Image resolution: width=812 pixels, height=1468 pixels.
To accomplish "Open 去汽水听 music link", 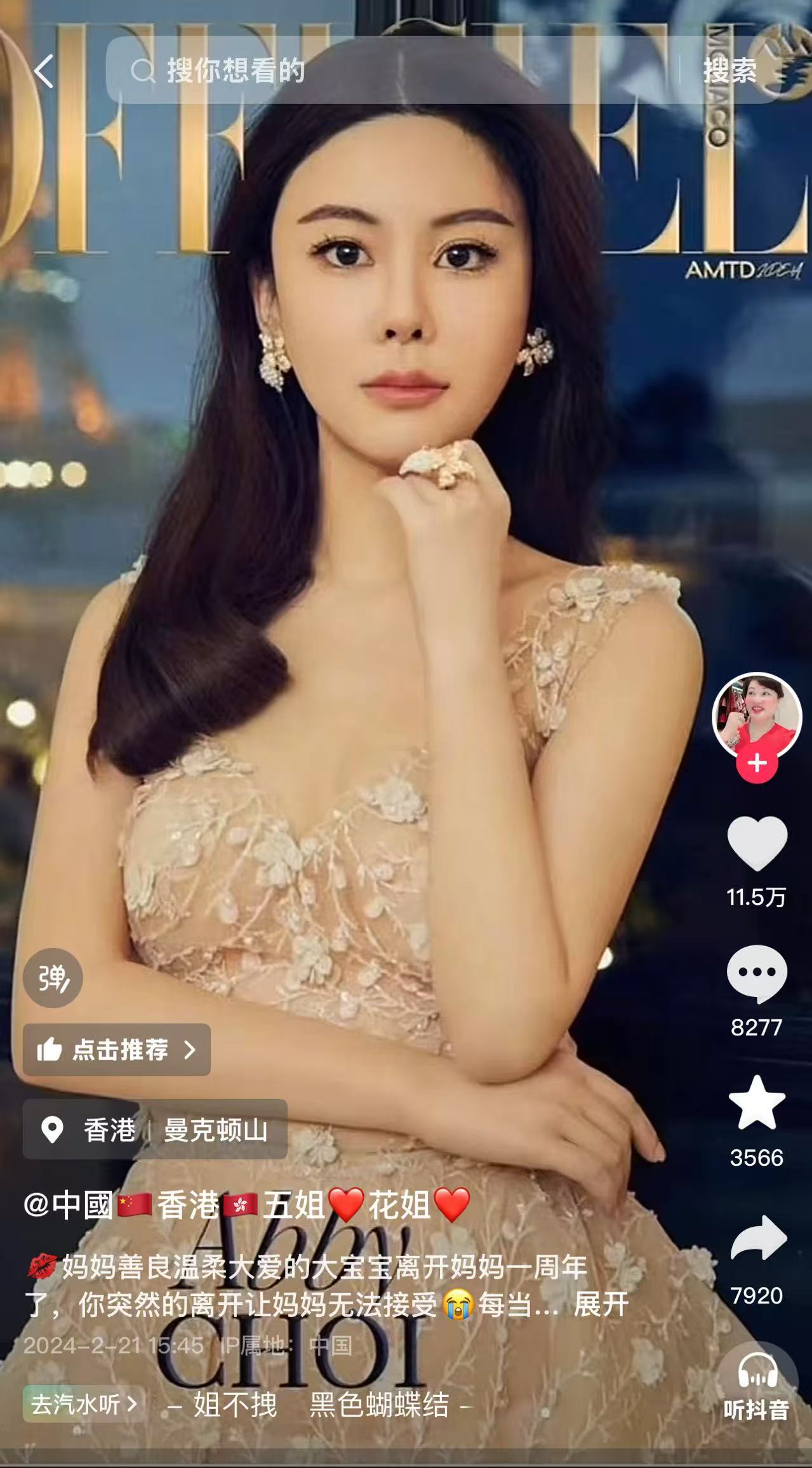I will (x=84, y=1404).
